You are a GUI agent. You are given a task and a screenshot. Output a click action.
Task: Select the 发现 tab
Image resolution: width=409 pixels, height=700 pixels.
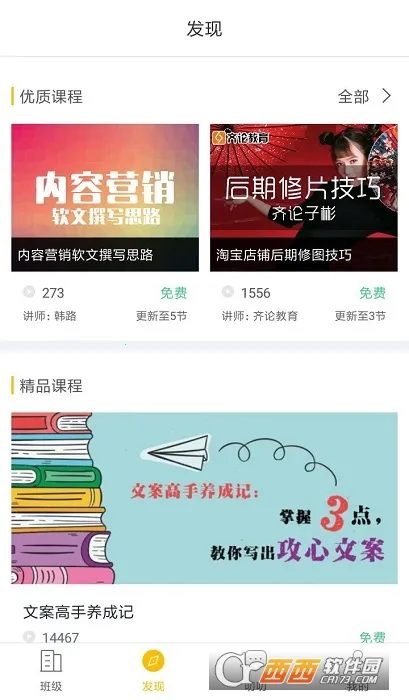[x=153, y=671]
